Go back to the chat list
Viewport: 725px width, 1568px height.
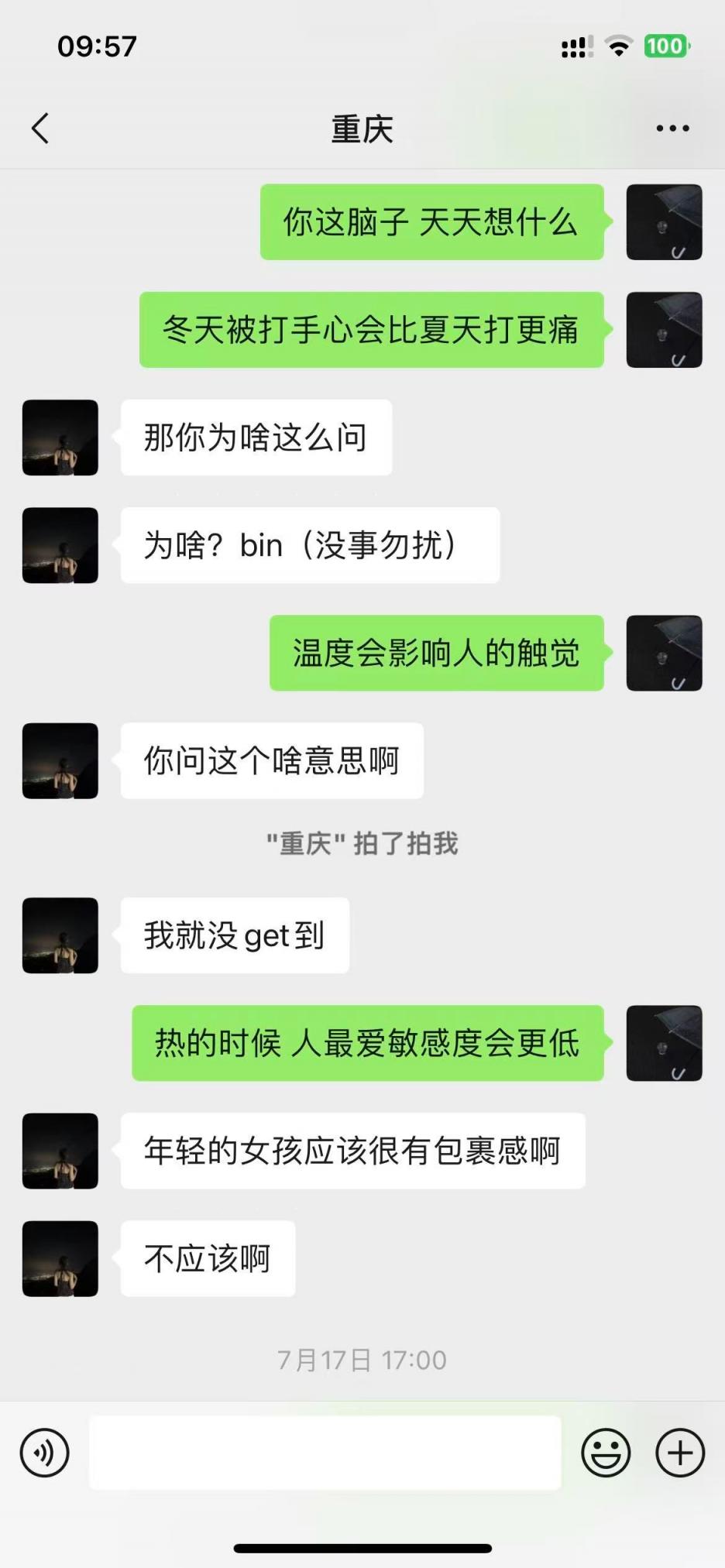point(40,129)
